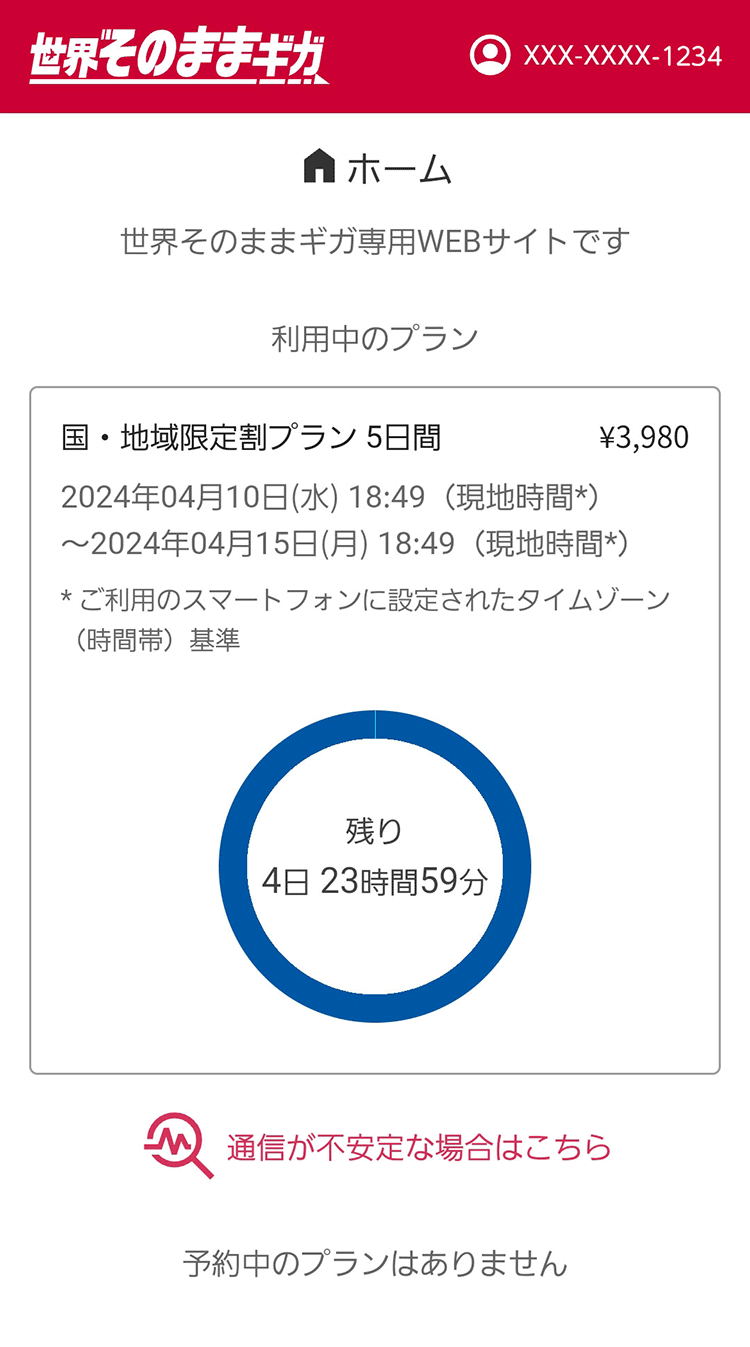
Task: Open the 通信が不安定な場合はこちら link
Action: point(377,1146)
